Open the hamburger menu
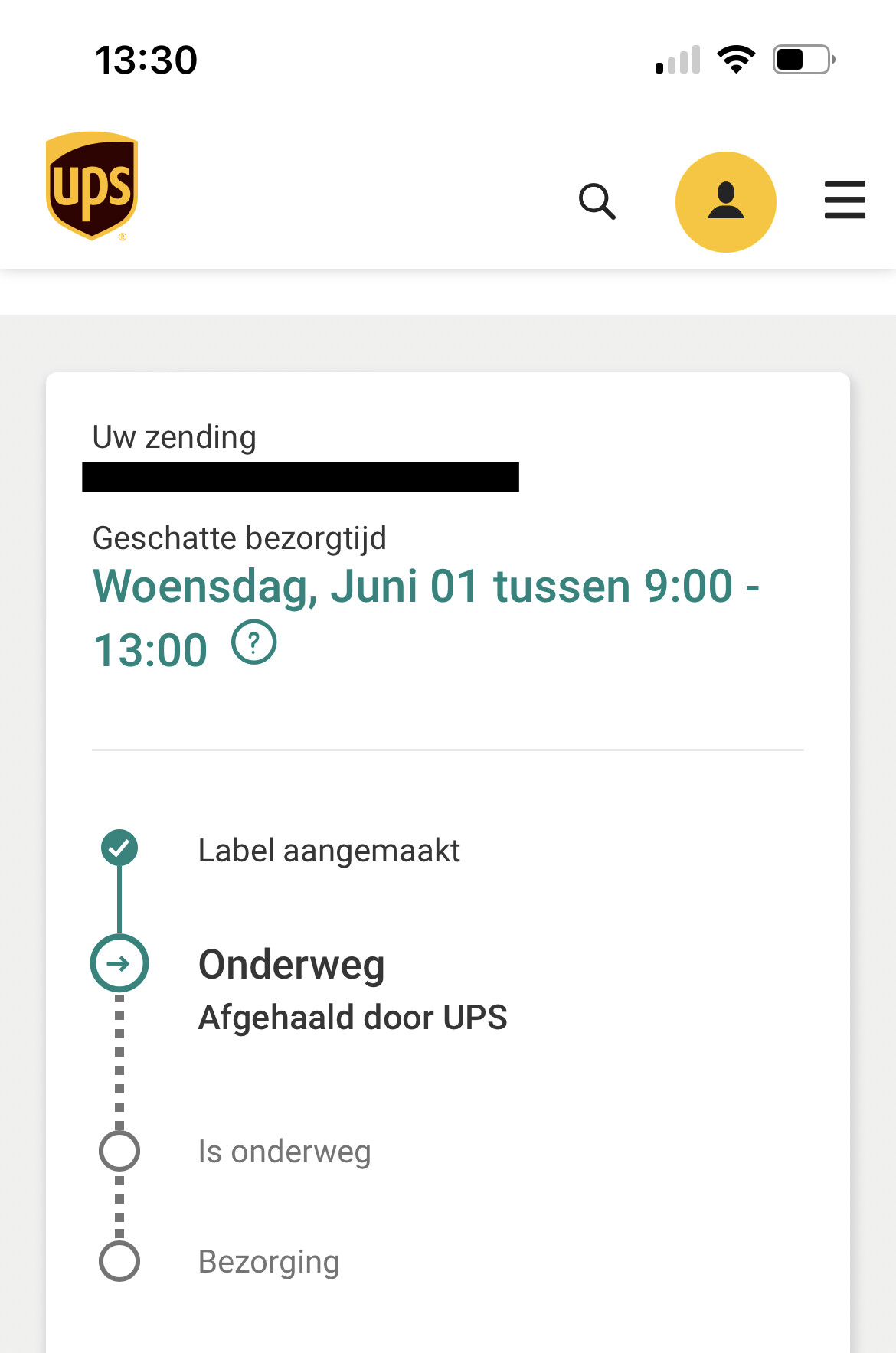The height and width of the screenshot is (1353, 896). point(844,200)
